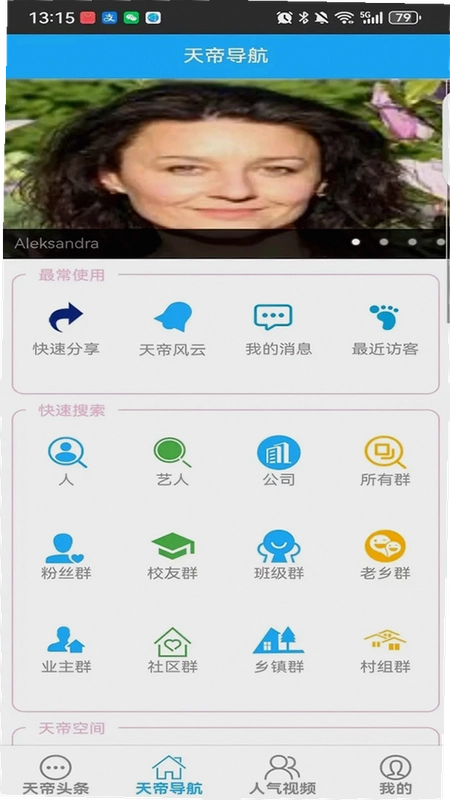View 最近访客 recent visitors

(x=385, y=329)
